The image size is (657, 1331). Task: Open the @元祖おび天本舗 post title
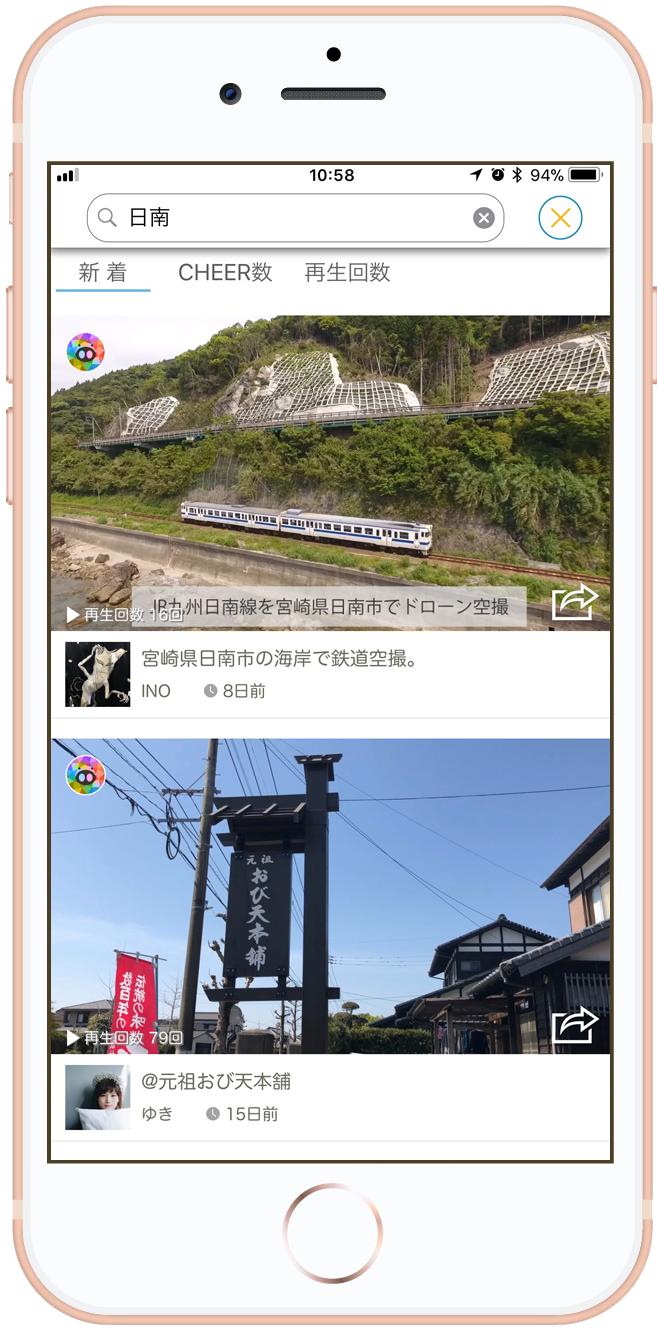pyautogui.click(x=216, y=1082)
